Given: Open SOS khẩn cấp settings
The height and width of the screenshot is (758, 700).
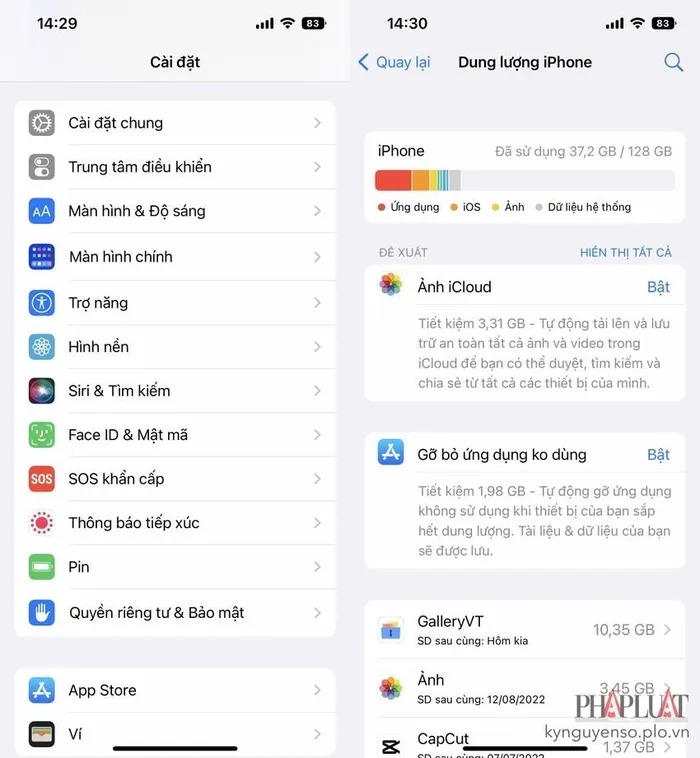Looking at the screenshot, I should (175, 479).
